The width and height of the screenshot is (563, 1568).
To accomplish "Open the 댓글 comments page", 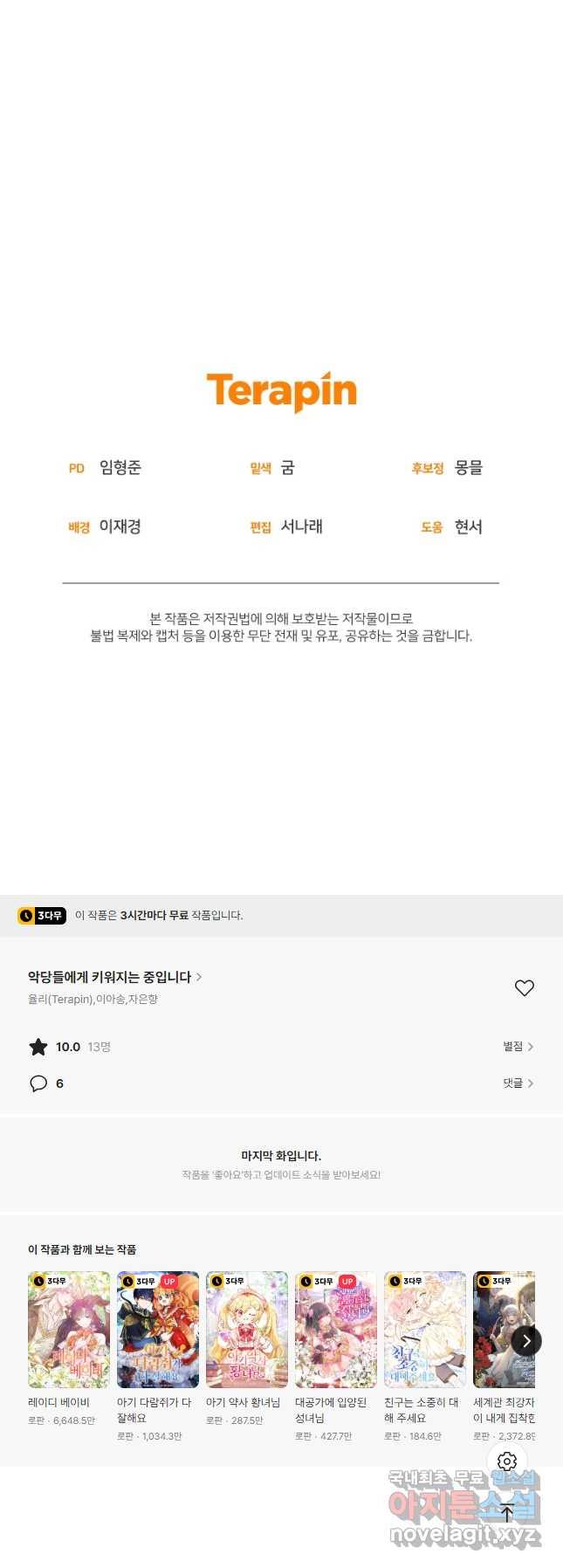I will click(x=518, y=1083).
